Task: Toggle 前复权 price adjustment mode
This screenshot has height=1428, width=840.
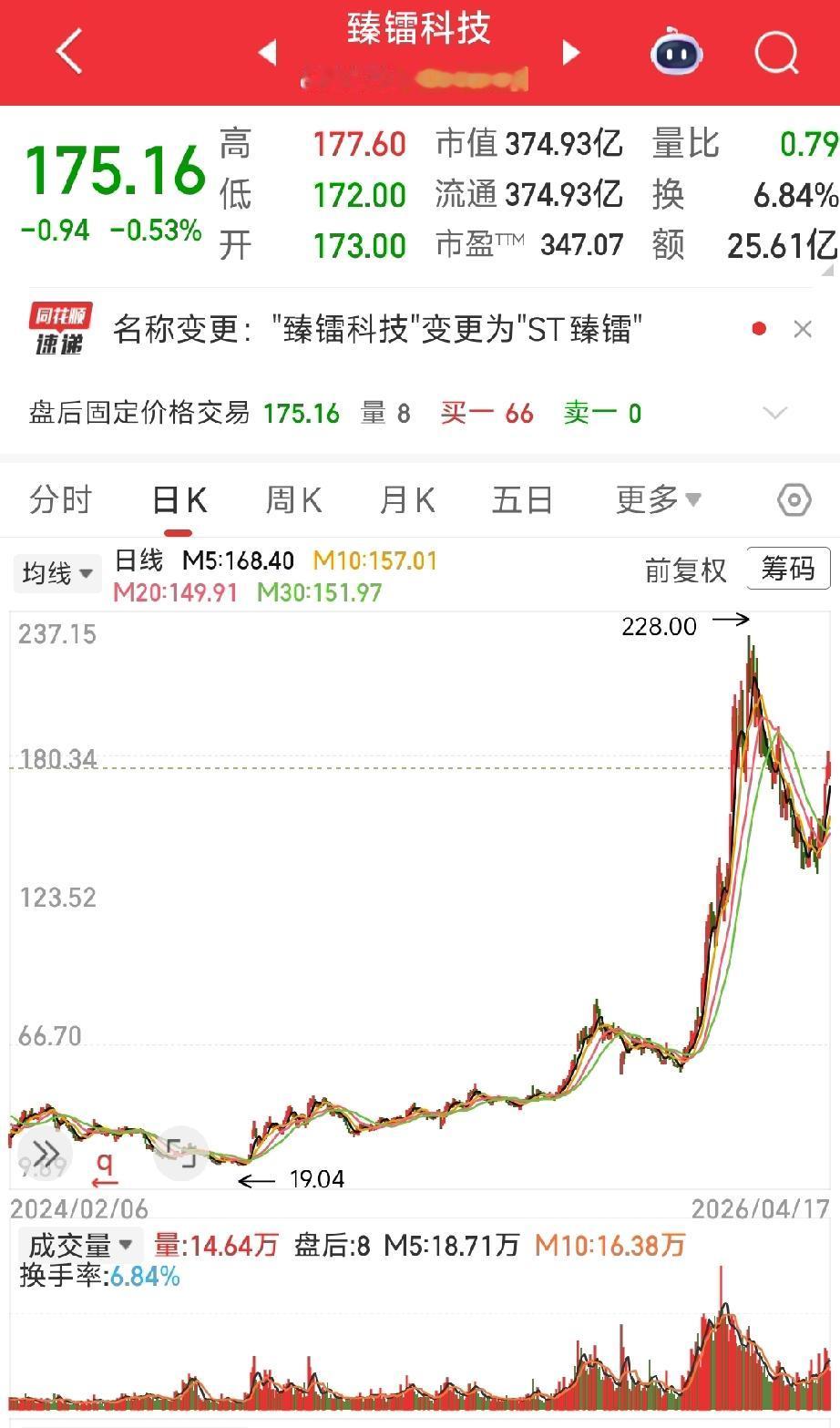Action: [x=686, y=570]
